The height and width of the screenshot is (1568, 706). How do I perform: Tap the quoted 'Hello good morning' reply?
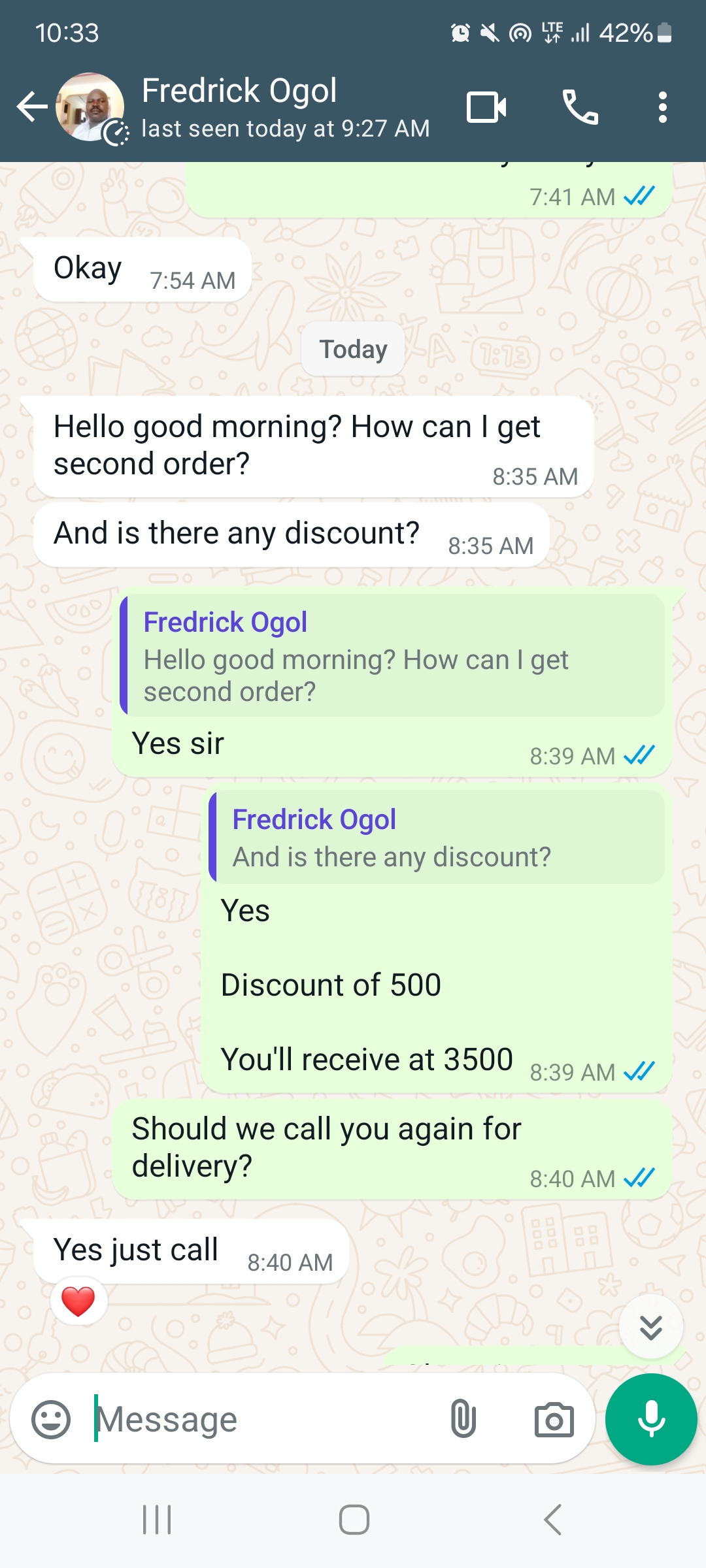click(x=392, y=656)
